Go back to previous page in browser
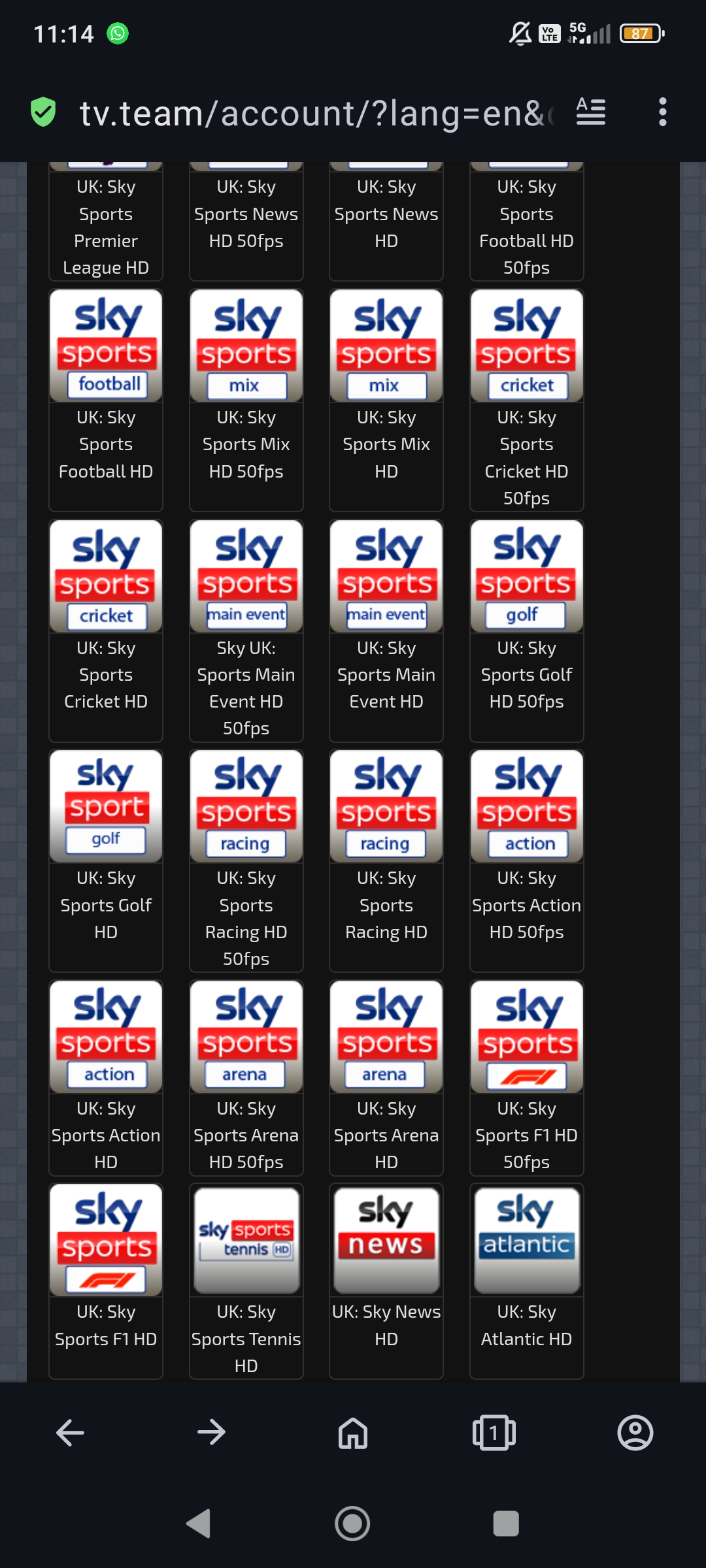 [x=71, y=1433]
